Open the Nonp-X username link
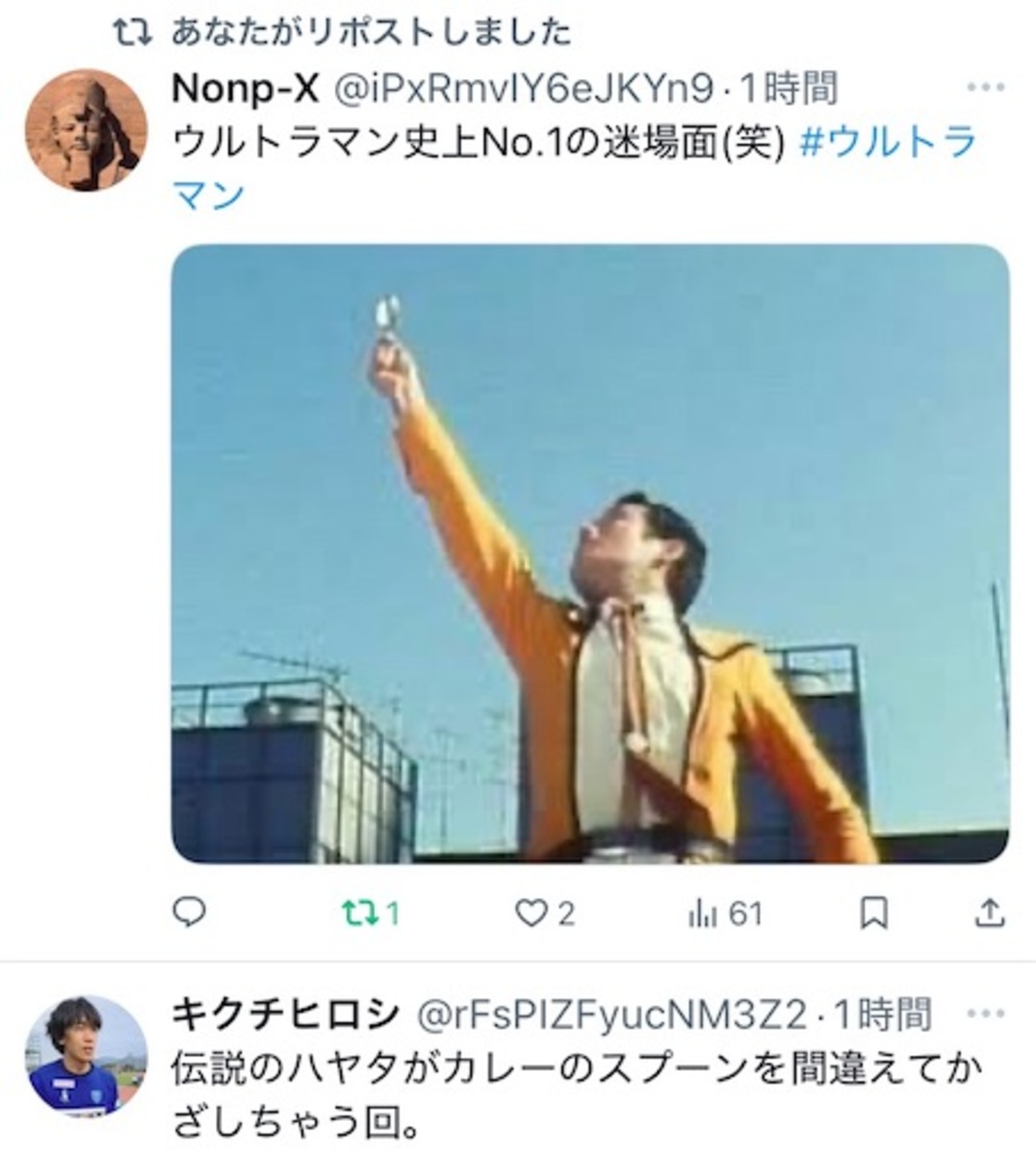1036x1168 pixels. tap(245, 88)
